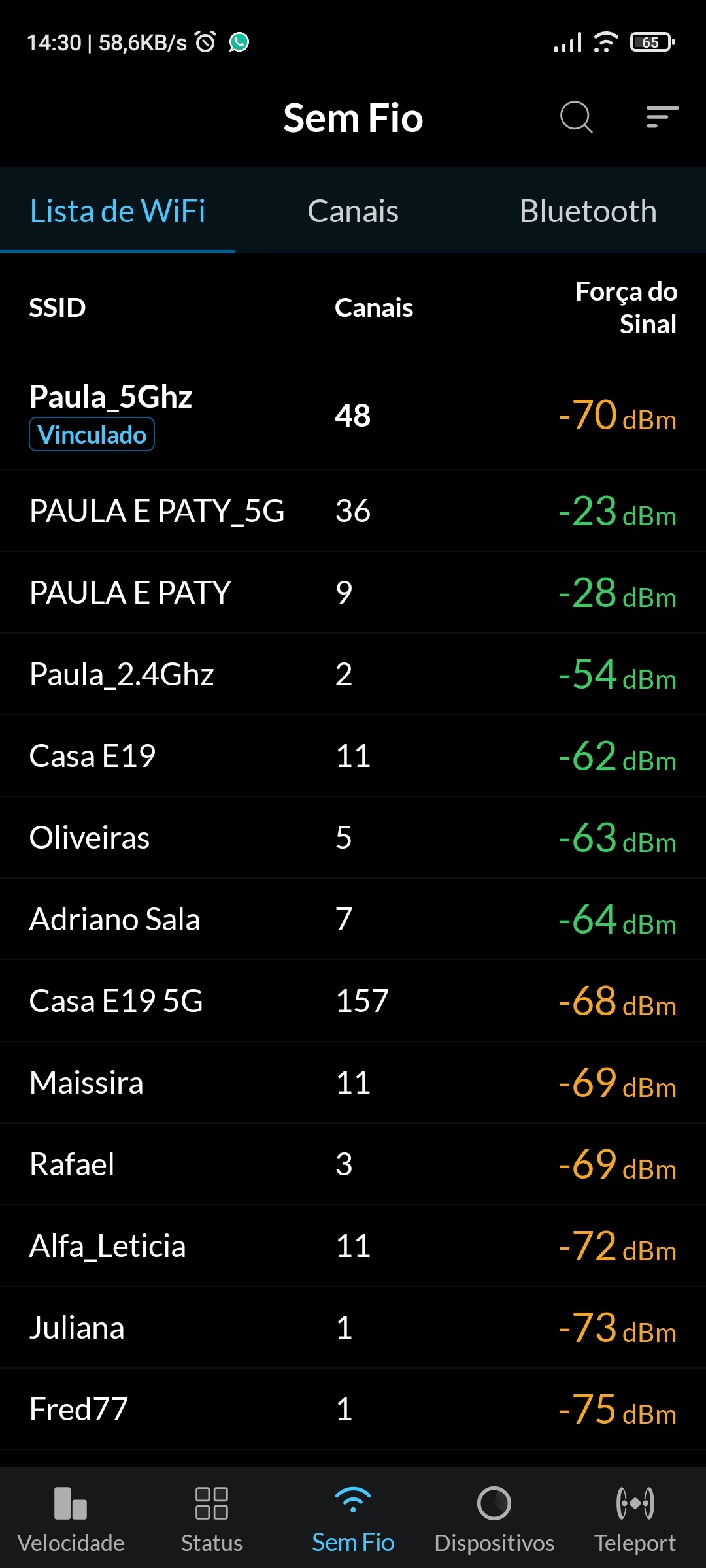
Task: Switch to the Bluetooth tab
Action: pos(588,211)
